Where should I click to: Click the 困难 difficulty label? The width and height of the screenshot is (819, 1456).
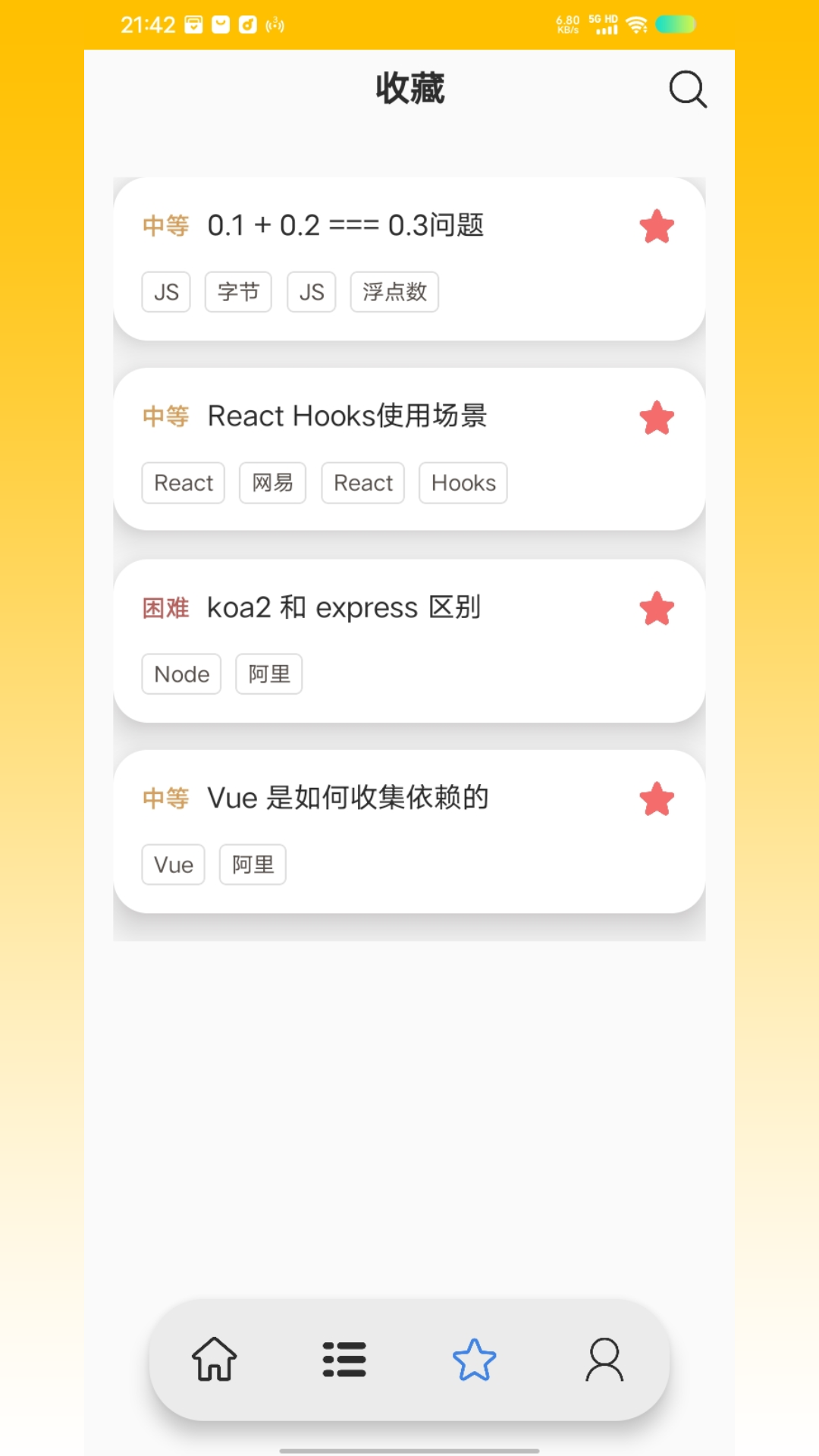click(165, 607)
